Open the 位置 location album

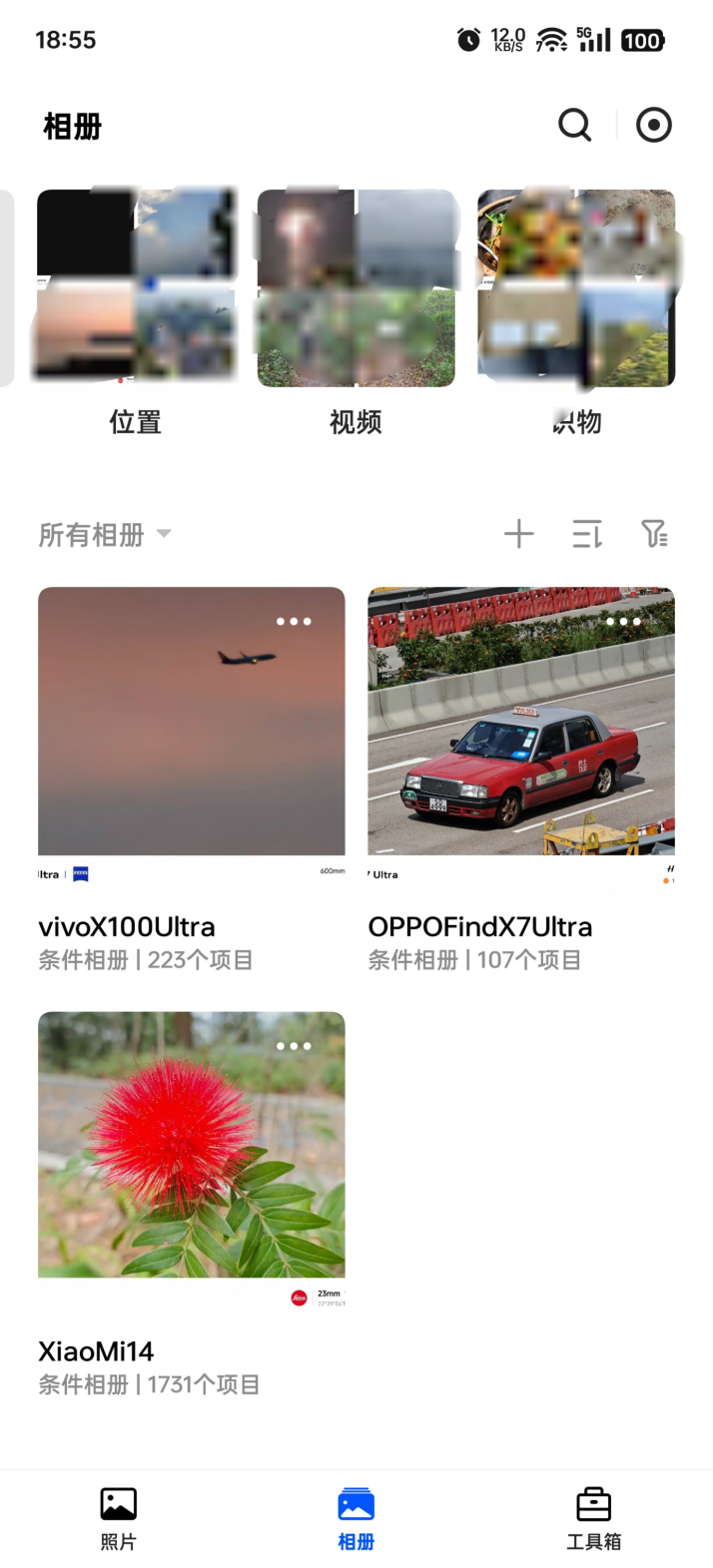click(x=136, y=287)
